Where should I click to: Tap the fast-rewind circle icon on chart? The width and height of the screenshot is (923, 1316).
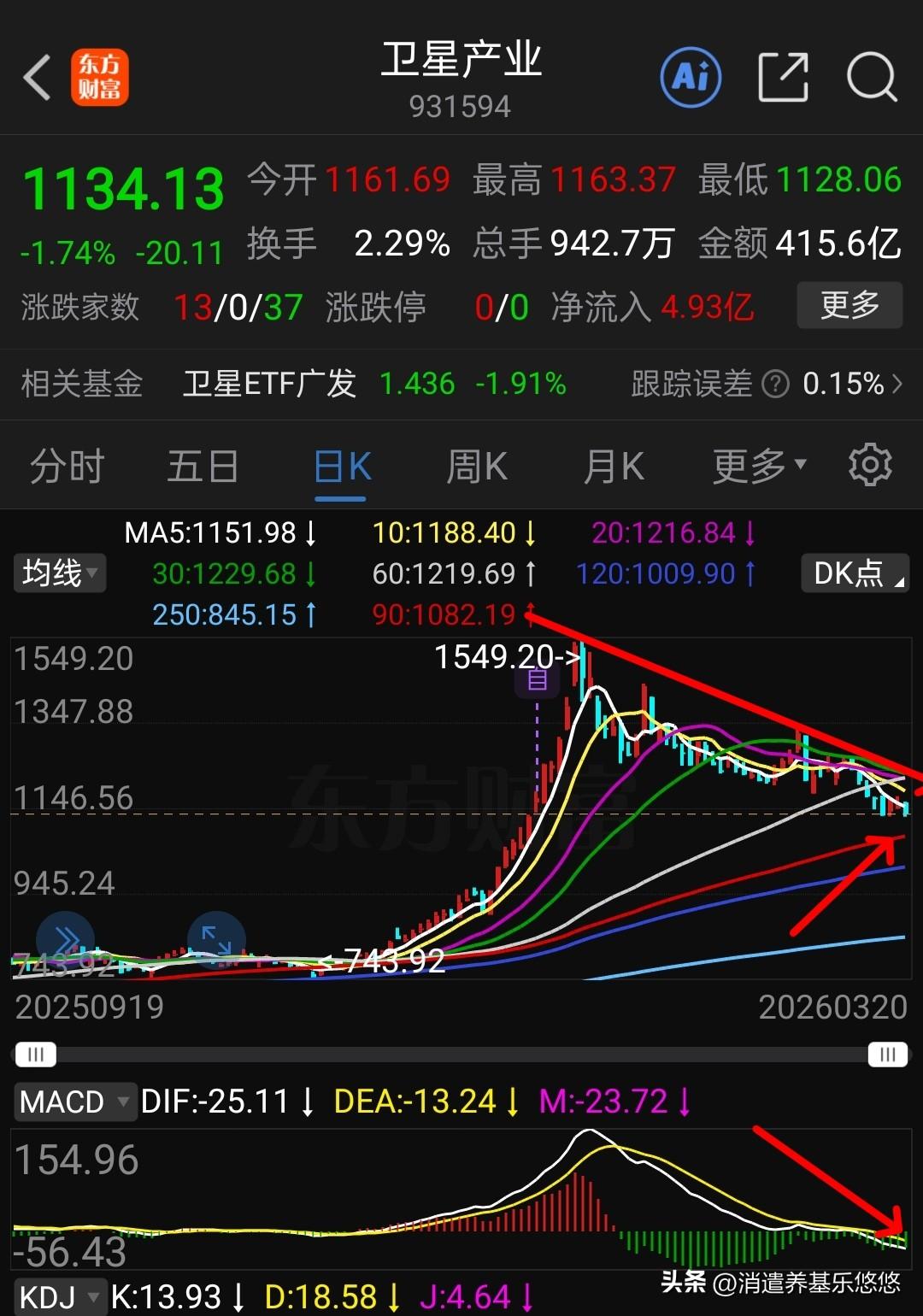coord(64,938)
